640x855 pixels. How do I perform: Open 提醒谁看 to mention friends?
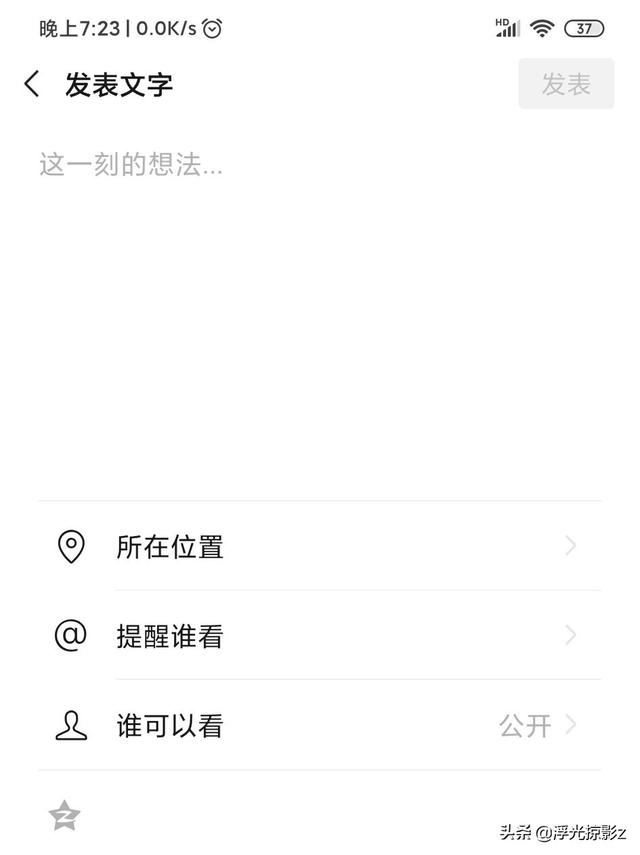tap(320, 635)
